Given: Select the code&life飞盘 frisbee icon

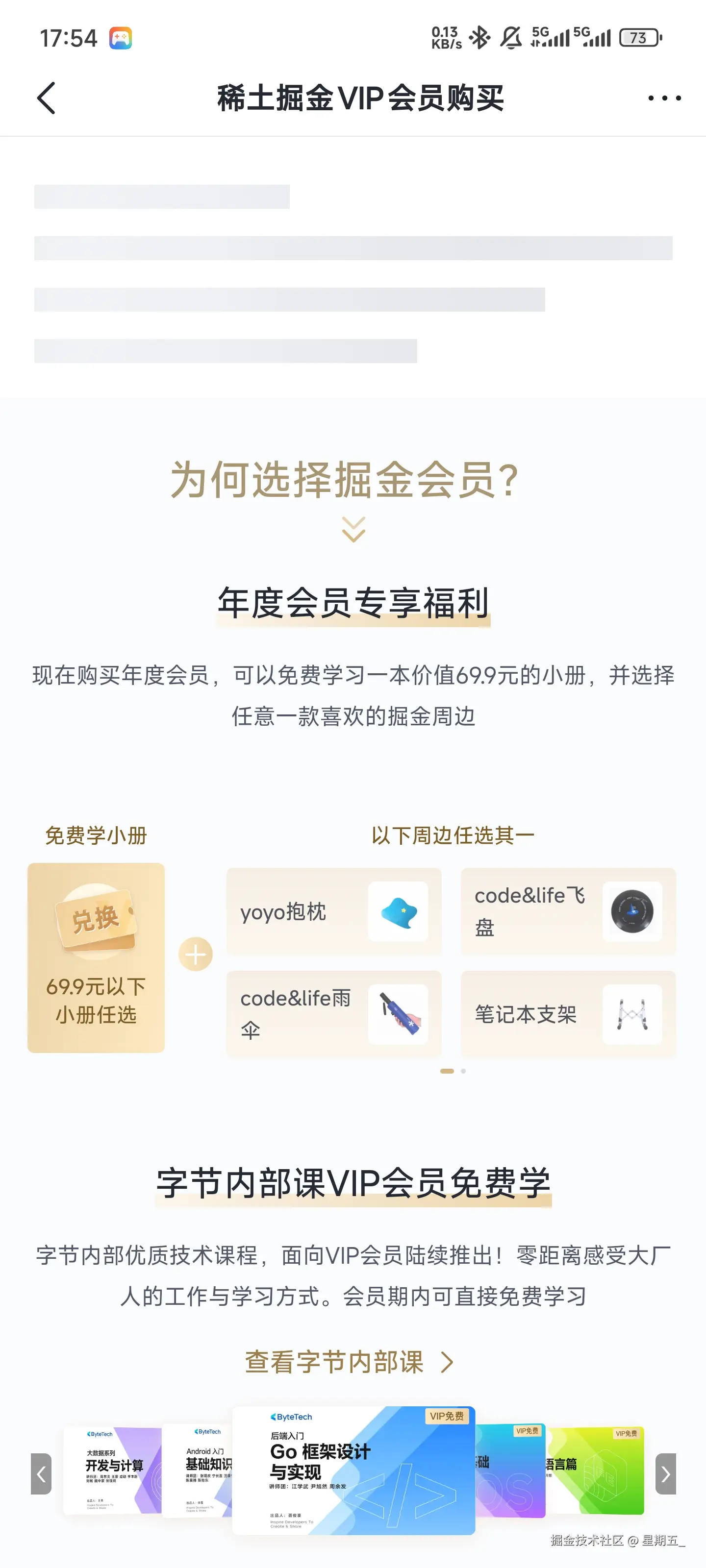Looking at the screenshot, I should [x=633, y=911].
